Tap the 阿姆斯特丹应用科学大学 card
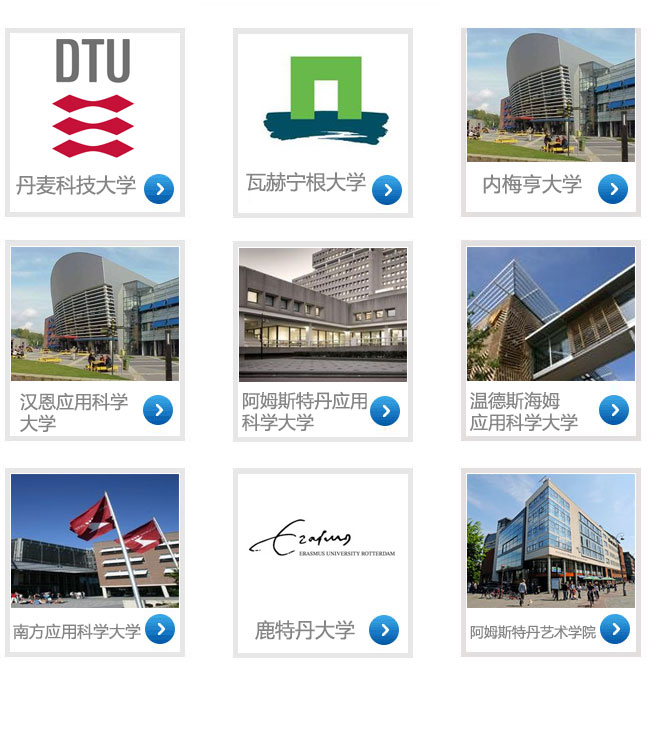 click(x=323, y=340)
